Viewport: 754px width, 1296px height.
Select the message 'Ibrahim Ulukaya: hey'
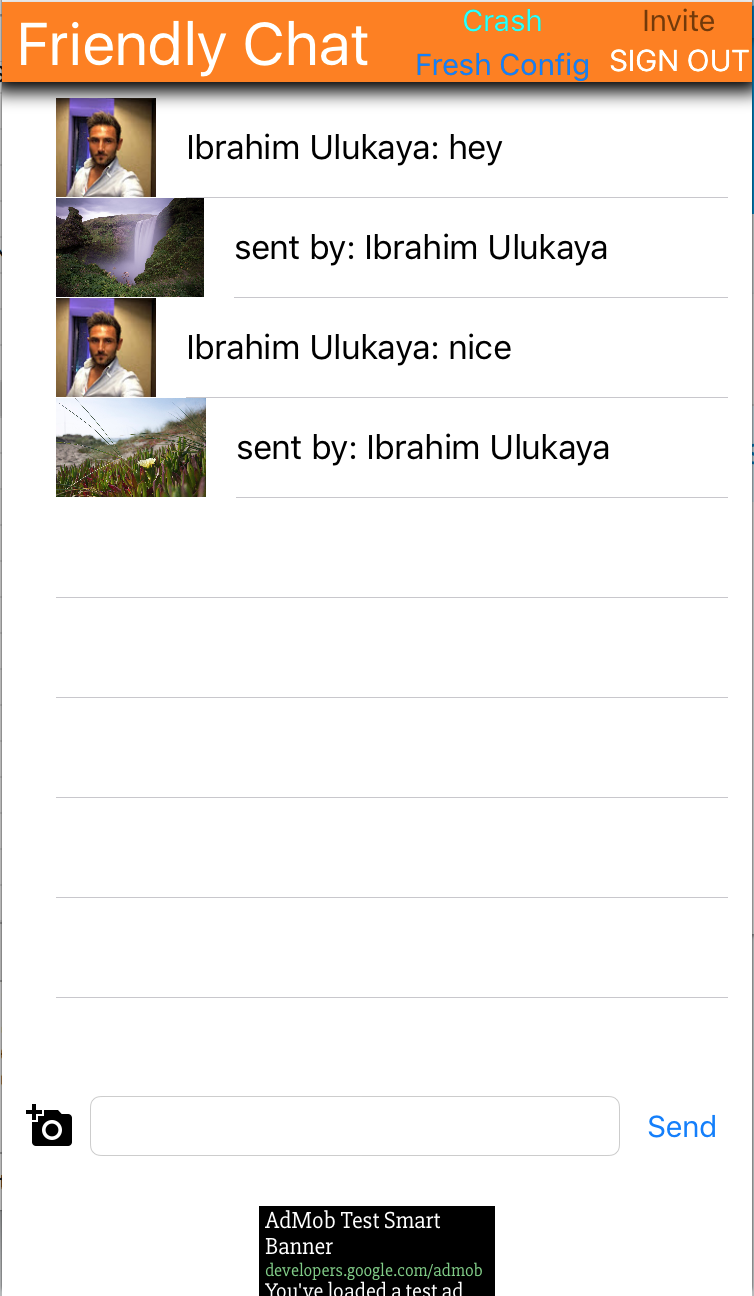point(344,147)
